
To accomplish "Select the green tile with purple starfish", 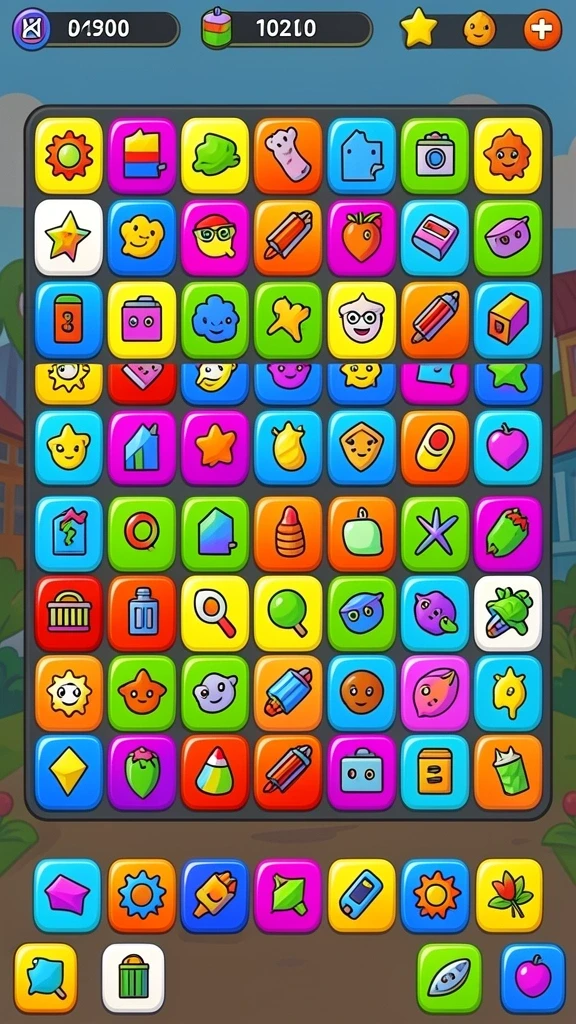I will tap(434, 533).
